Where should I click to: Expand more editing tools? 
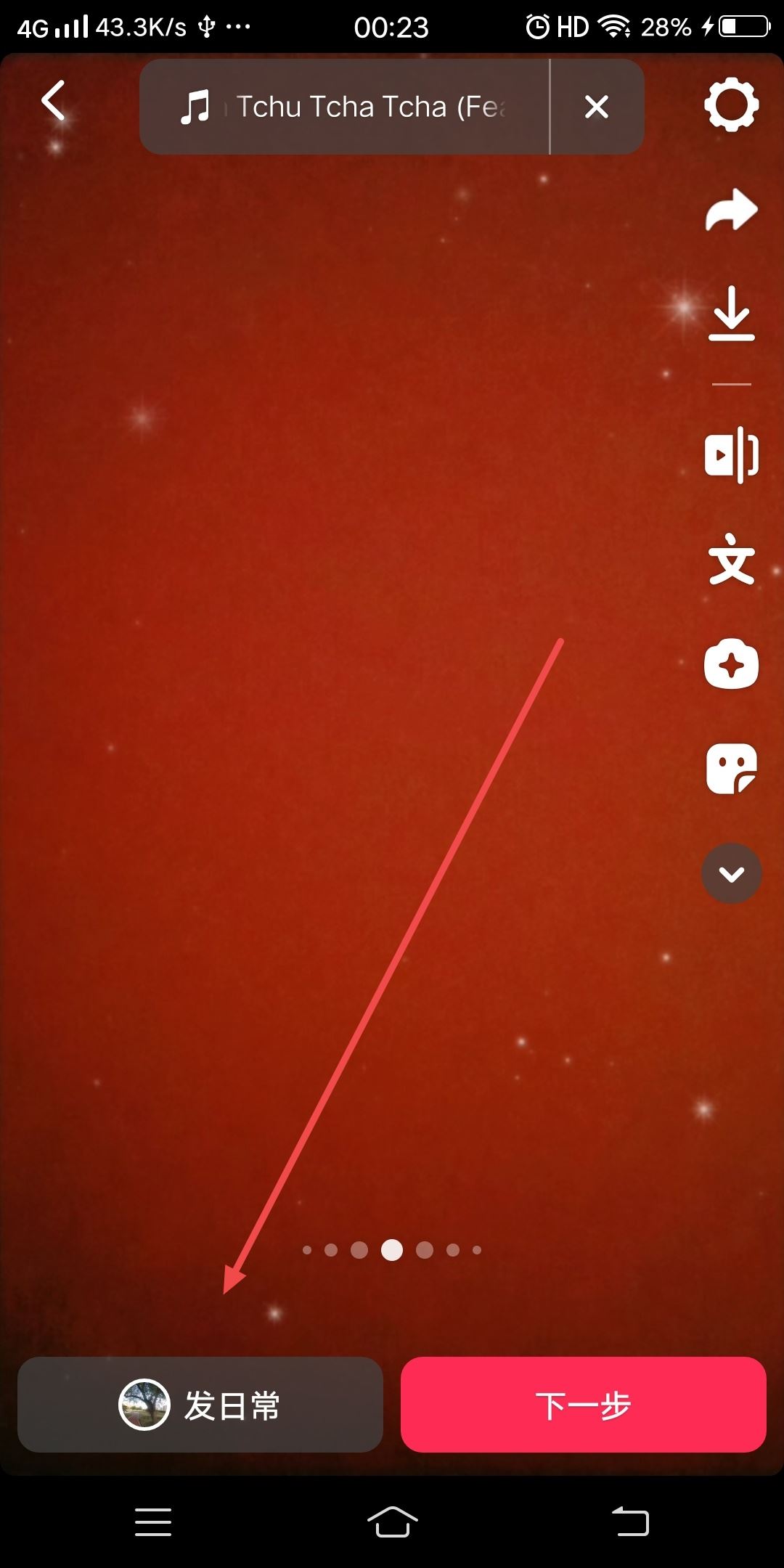[x=731, y=873]
